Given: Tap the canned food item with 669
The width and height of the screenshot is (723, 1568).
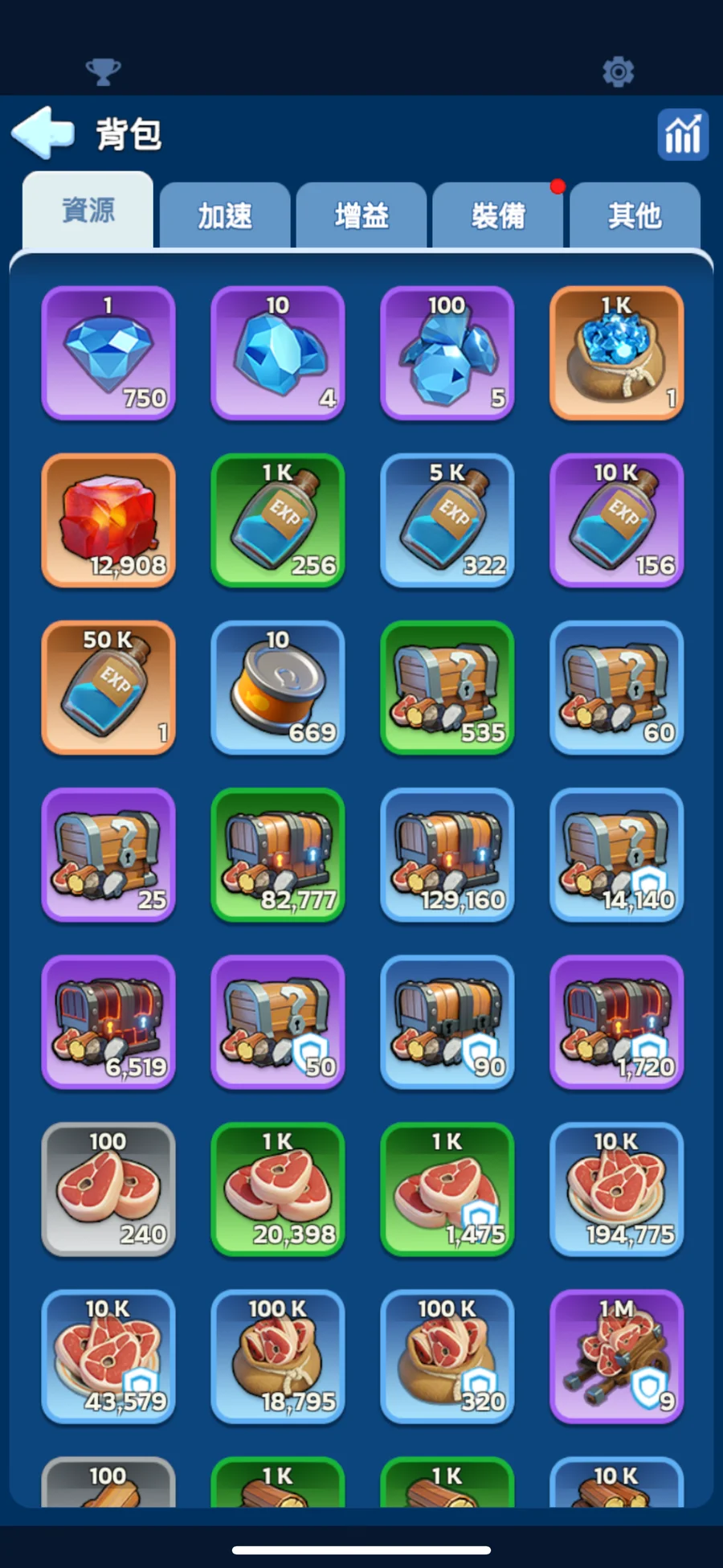Looking at the screenshot, I should [278, 688].
